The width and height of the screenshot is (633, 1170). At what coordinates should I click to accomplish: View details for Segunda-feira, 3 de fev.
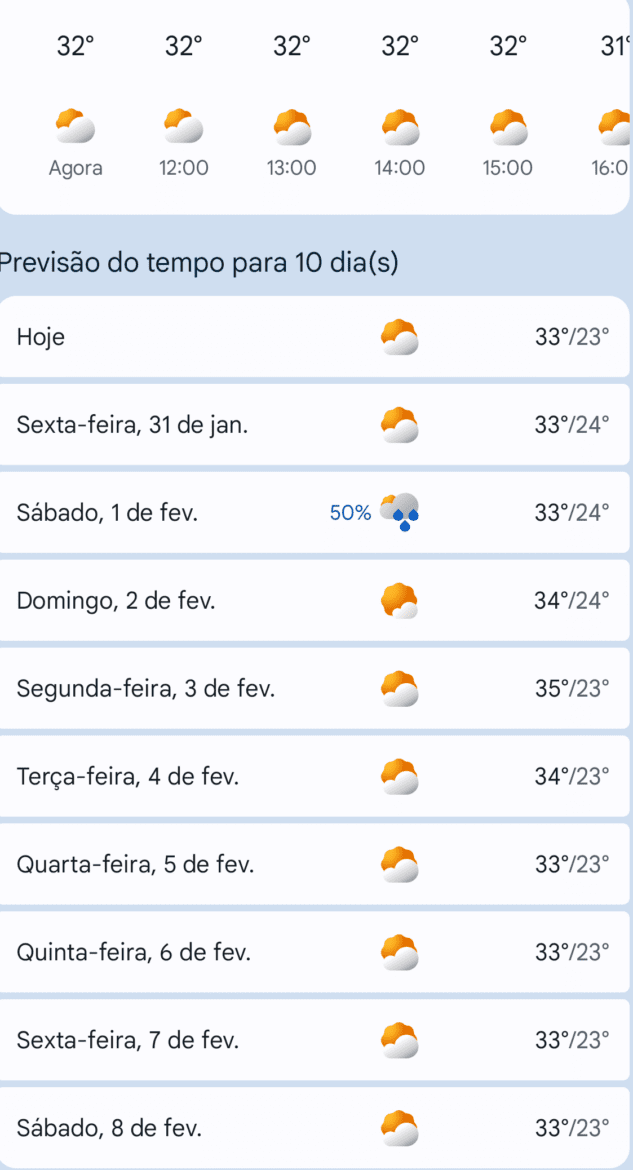click(314, 688)
